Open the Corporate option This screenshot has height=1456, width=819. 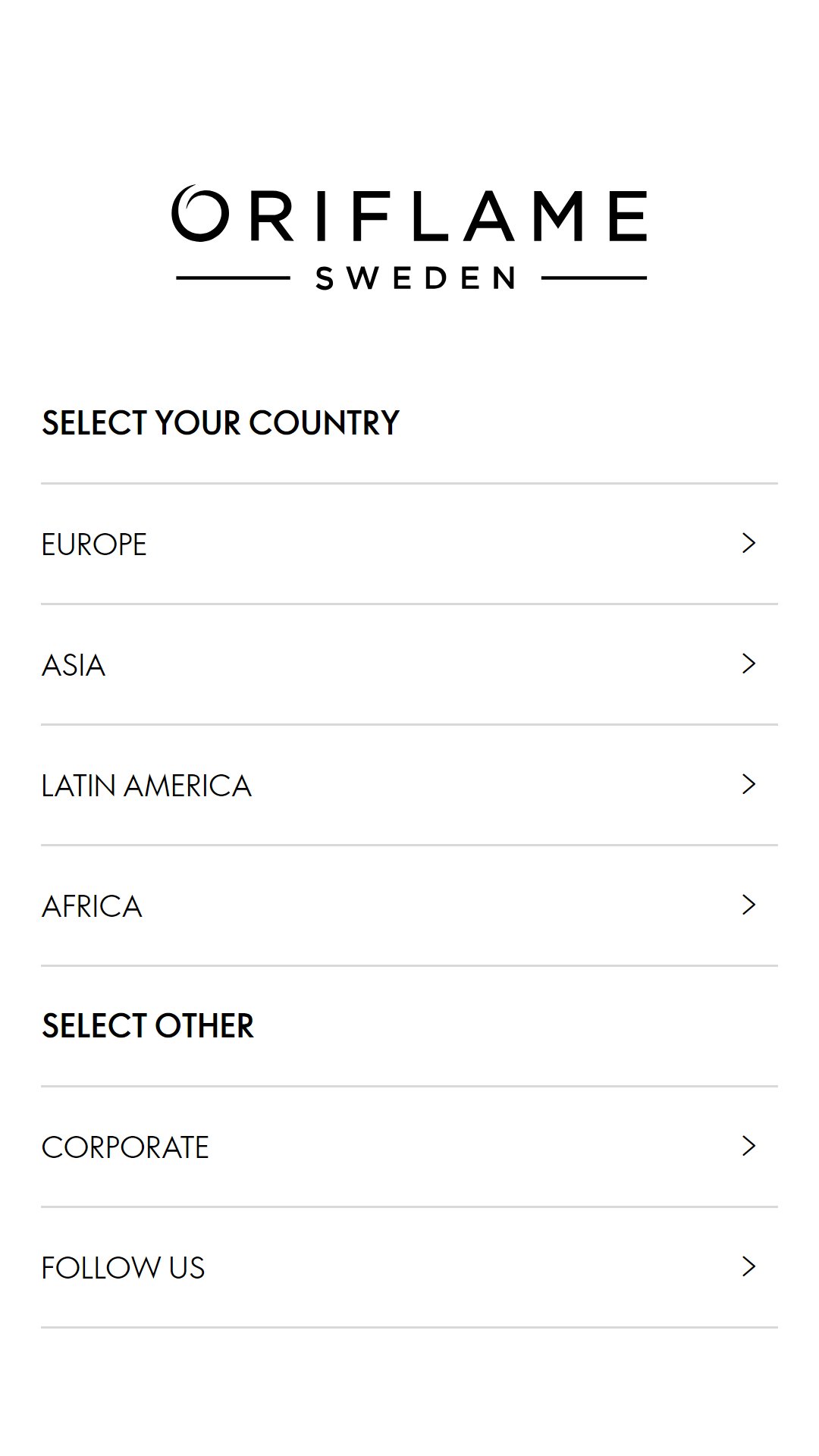pos(409,1147)
